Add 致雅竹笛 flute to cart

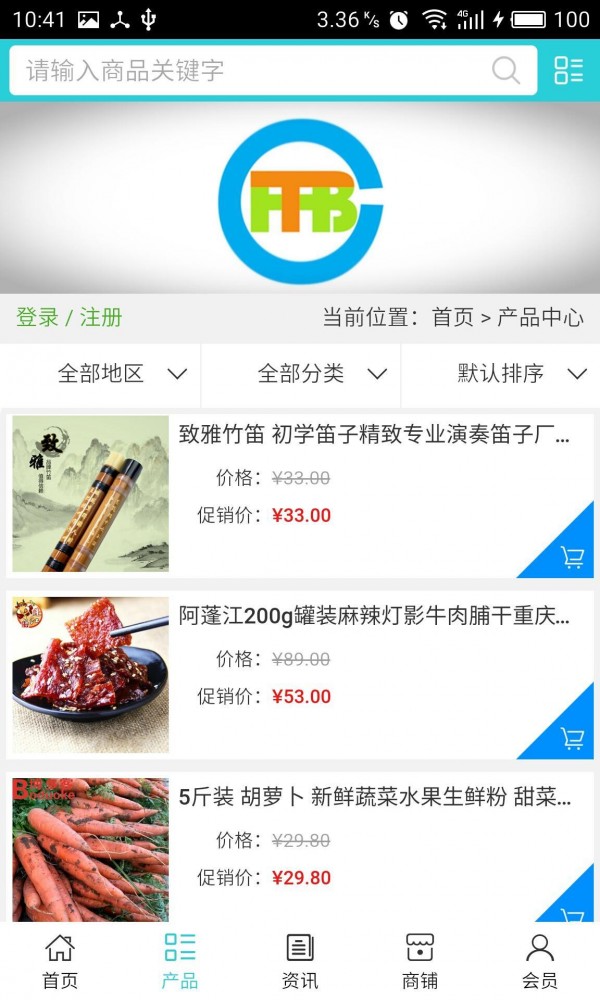[x=572, y=557]
